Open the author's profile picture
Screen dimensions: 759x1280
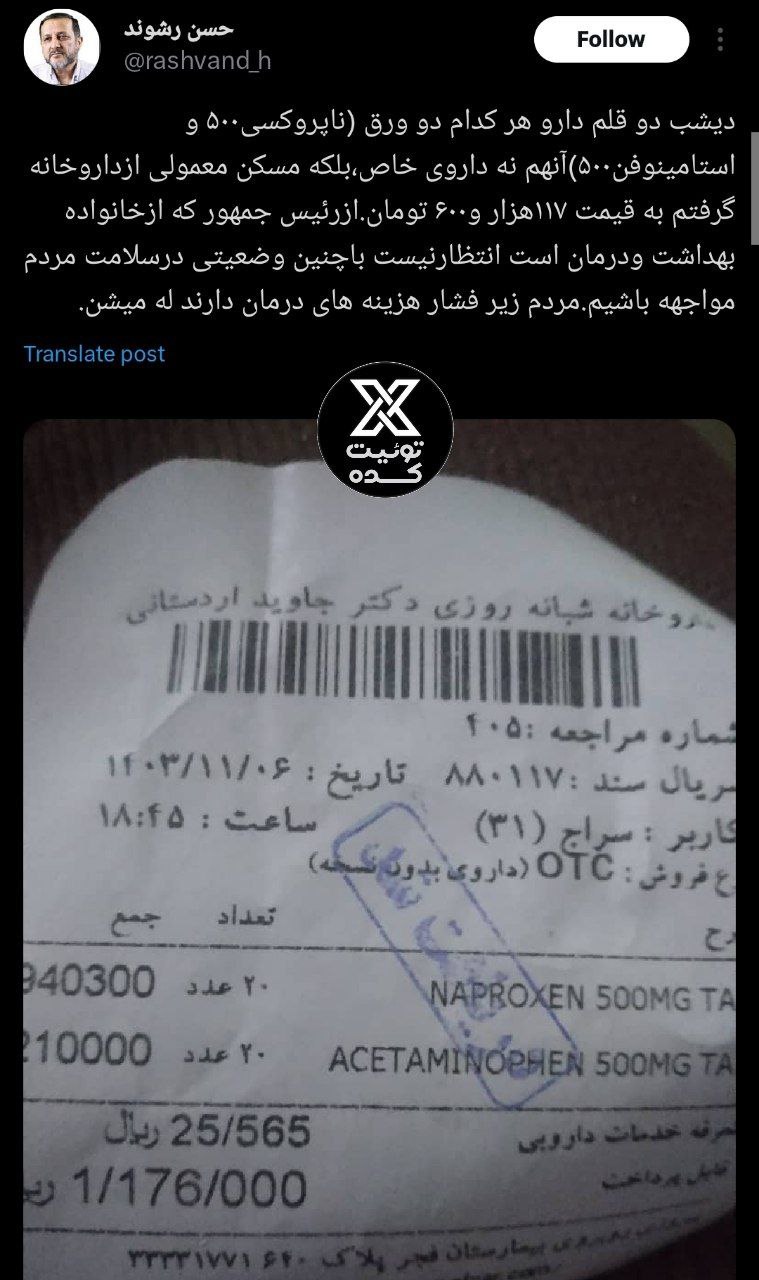click(62, 50)
